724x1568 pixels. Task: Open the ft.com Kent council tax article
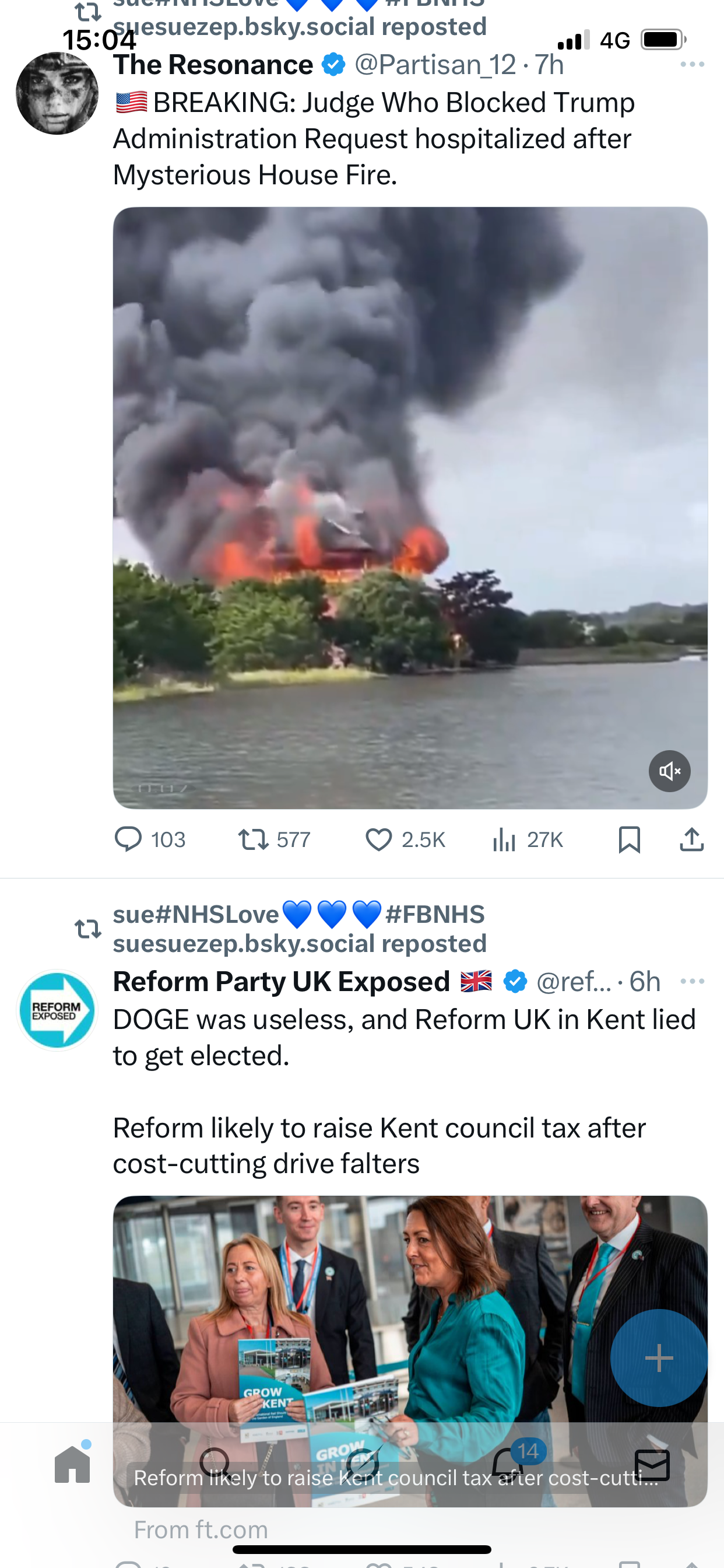[x=409, y=1308]
